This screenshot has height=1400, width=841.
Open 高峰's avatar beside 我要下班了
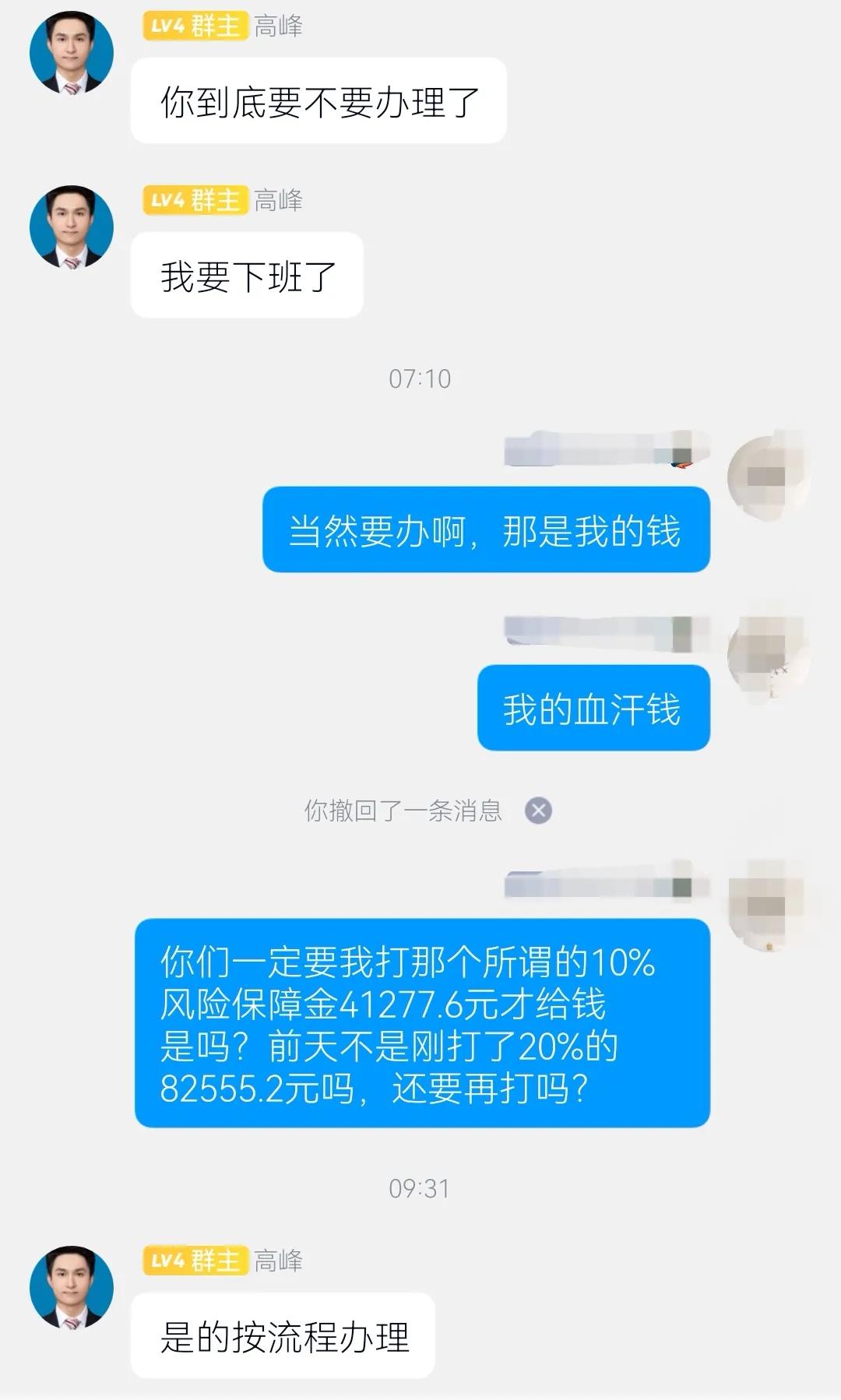pyautogui.click(x=72, y=227)
